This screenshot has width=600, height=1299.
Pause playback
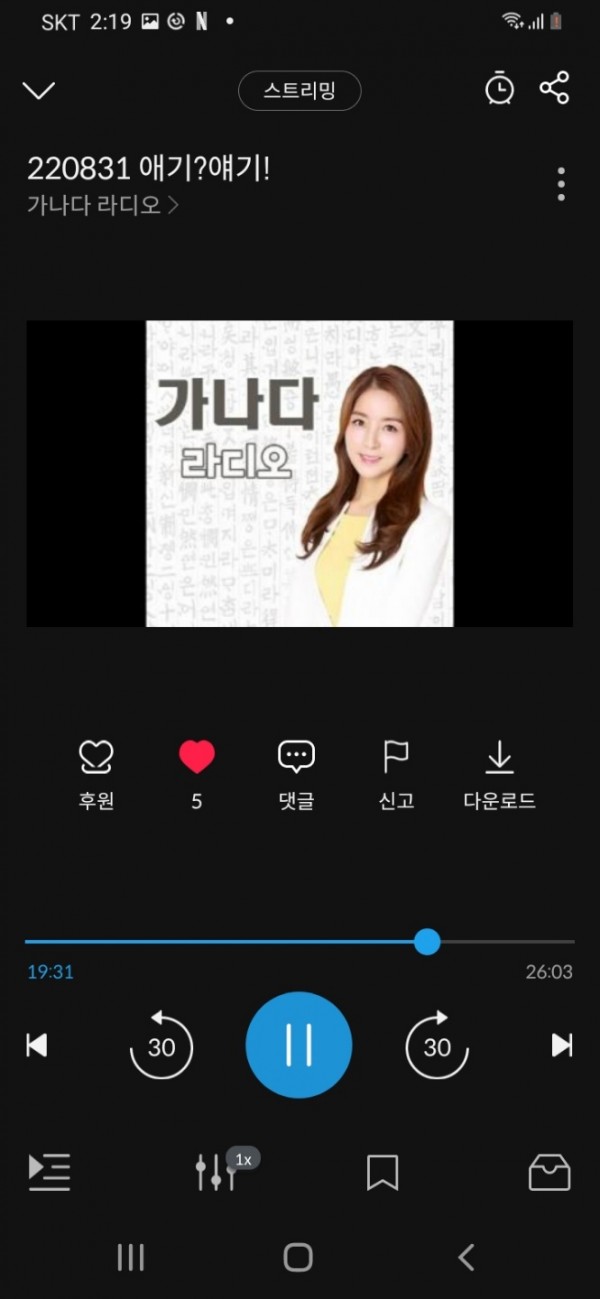point(299,1045)
